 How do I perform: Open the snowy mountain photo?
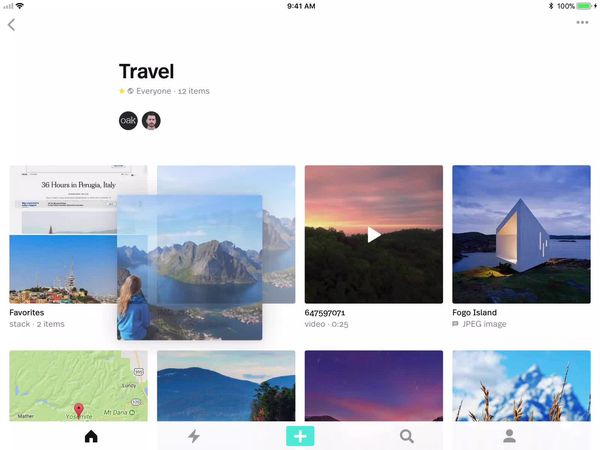point(521,385)
